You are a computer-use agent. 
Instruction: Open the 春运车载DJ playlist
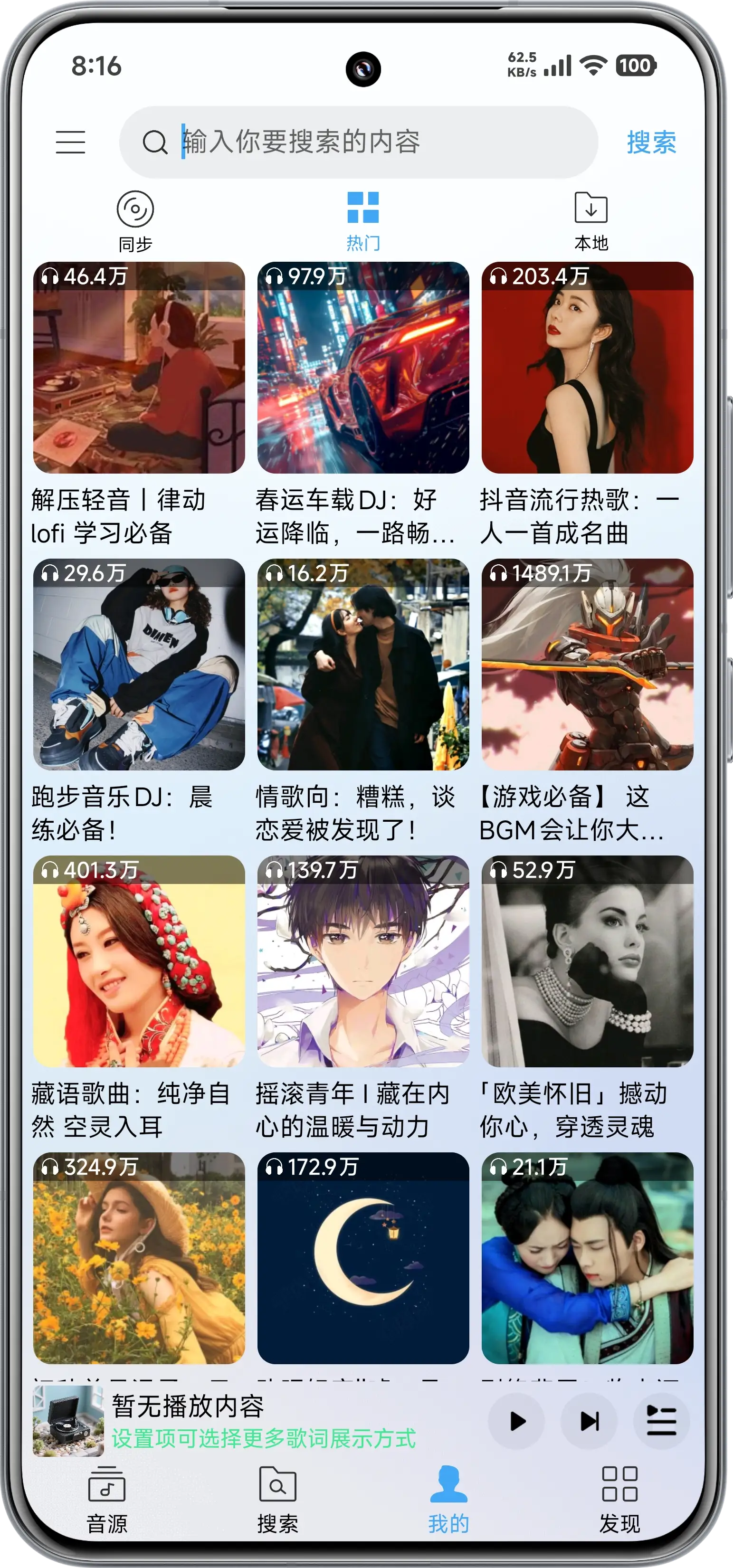(x=363, y=368)
